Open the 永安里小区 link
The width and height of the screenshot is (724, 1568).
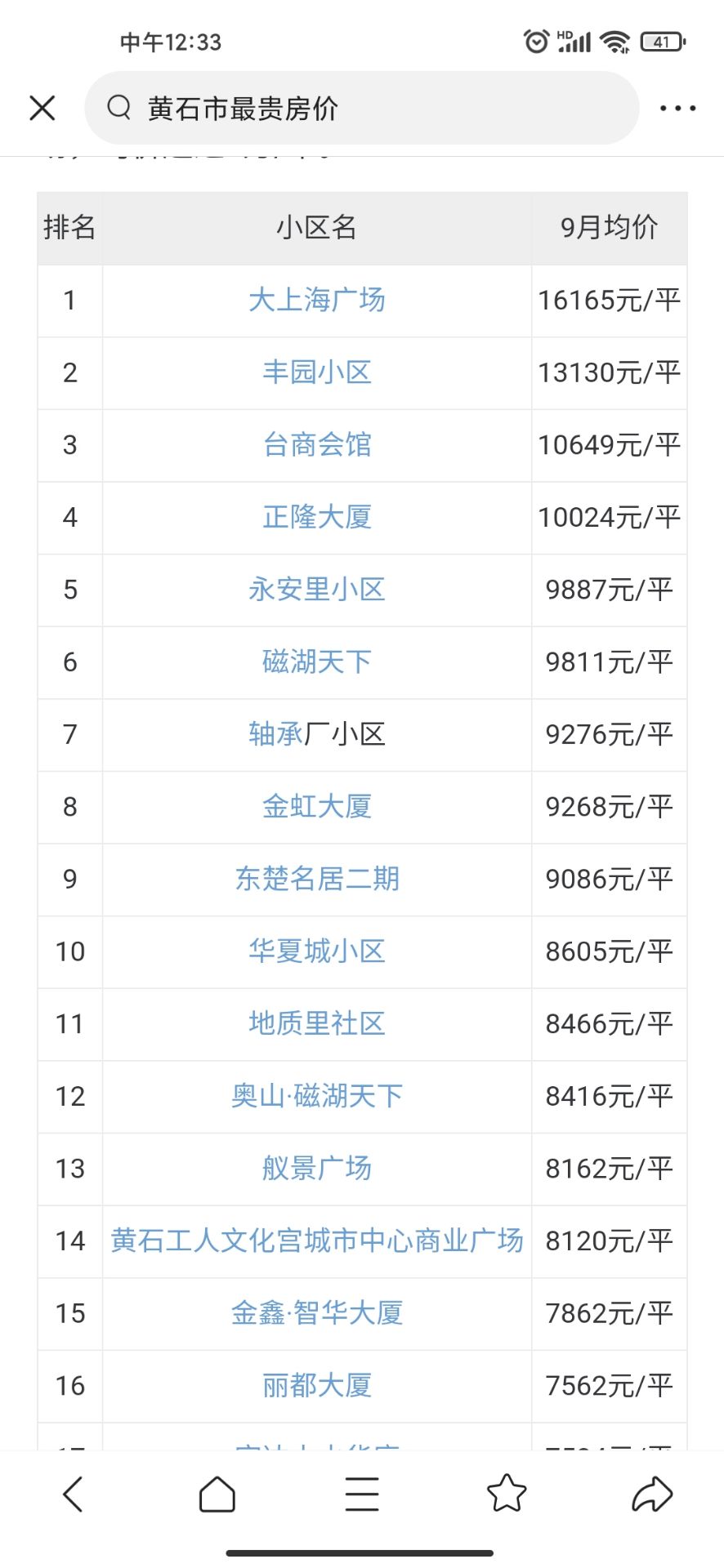(x=316, y=590)
